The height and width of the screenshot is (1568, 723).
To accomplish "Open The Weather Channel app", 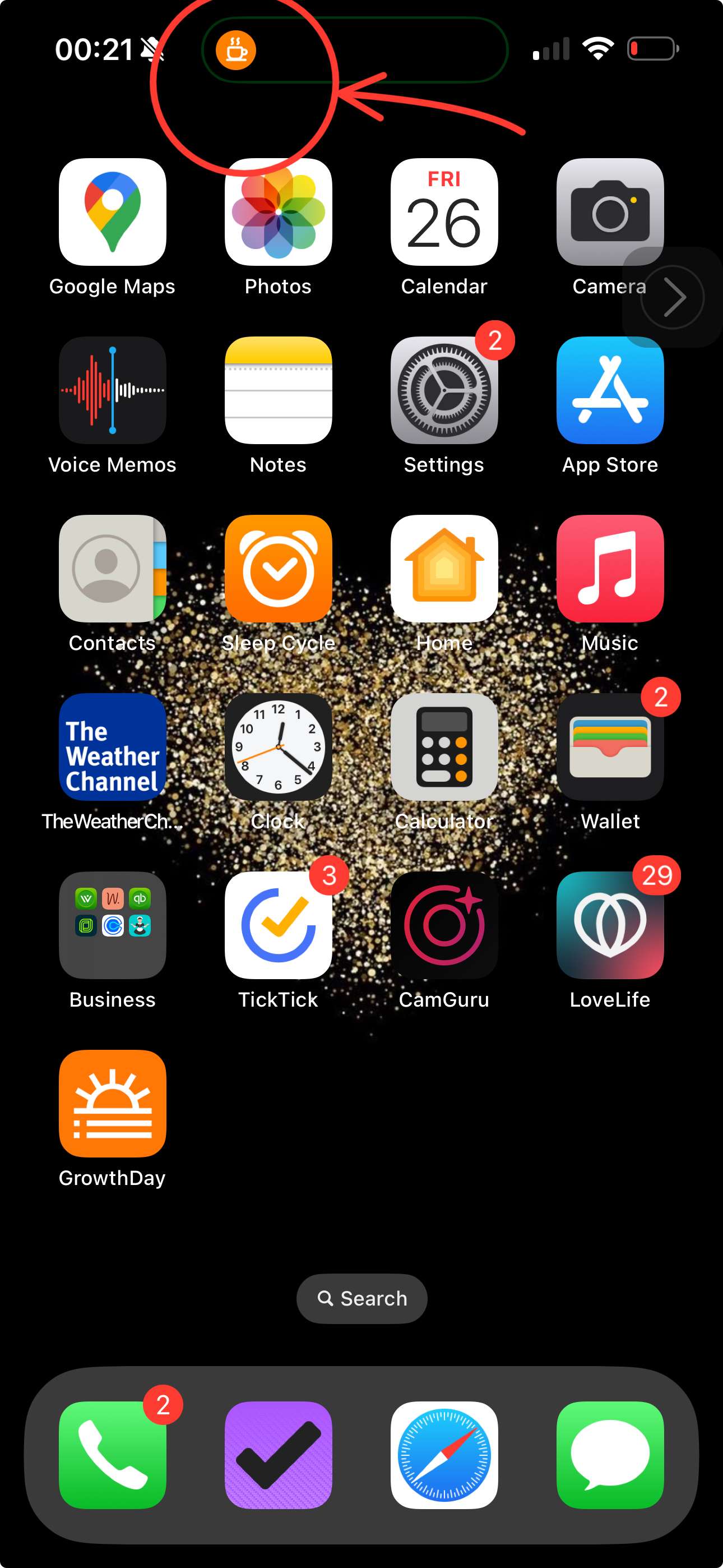I will [x=112, y=747].
